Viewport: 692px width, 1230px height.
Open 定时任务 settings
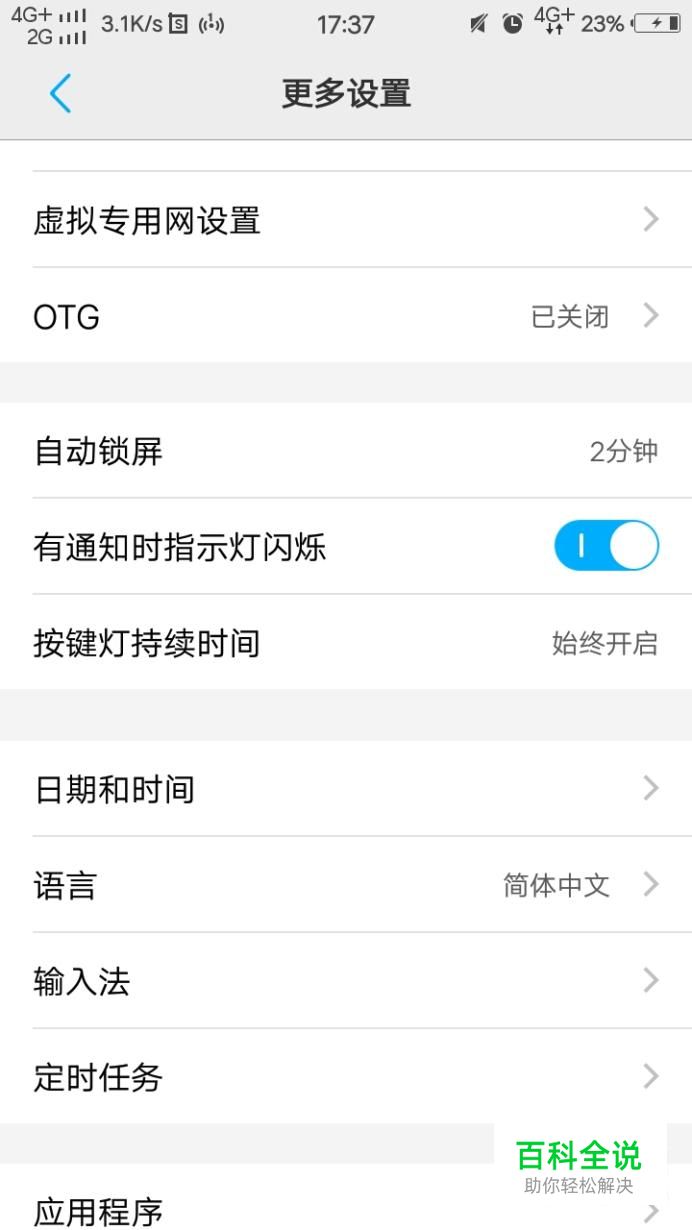point(346,1077)
